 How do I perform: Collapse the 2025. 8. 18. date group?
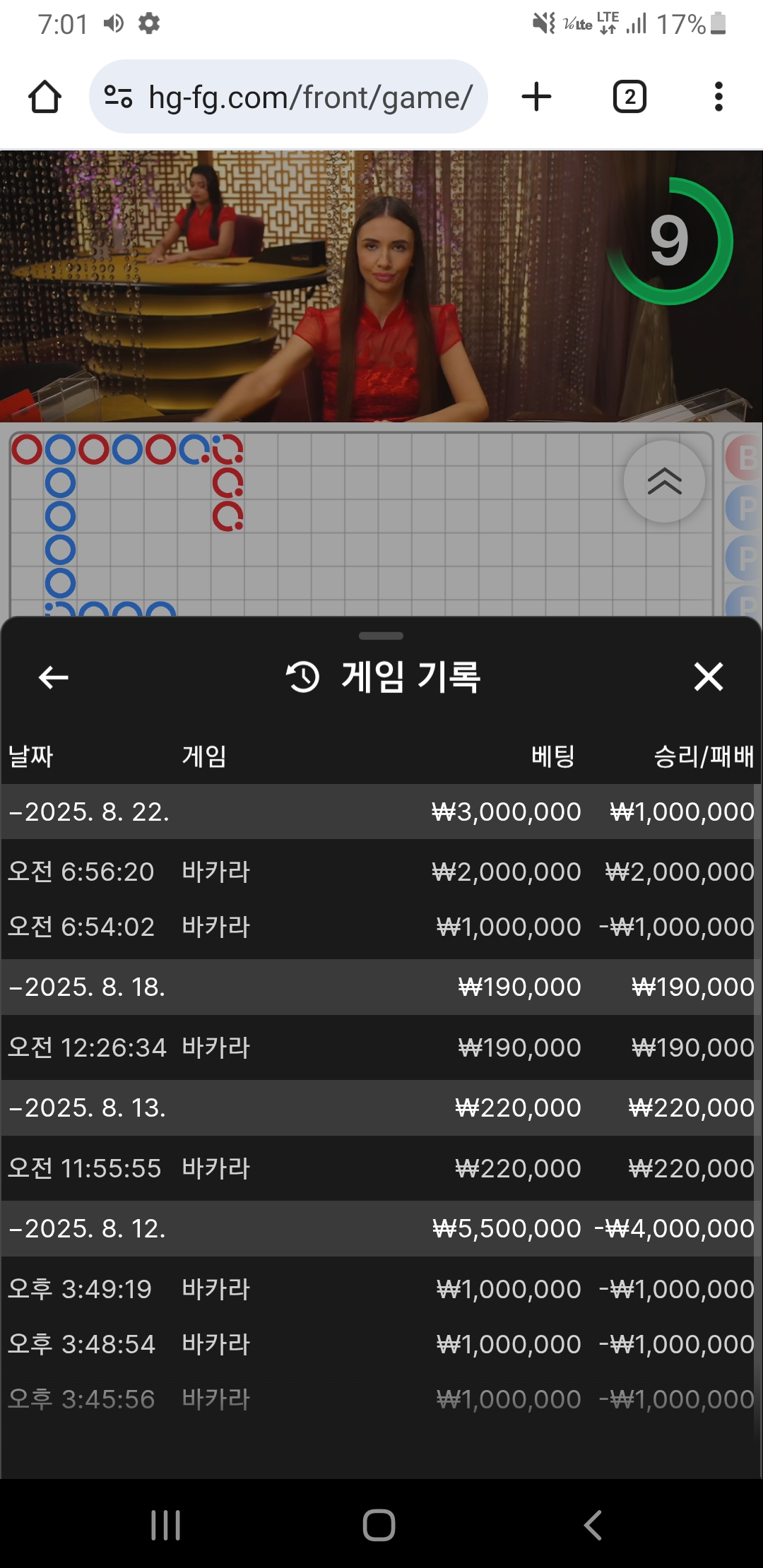click(88, 987)
